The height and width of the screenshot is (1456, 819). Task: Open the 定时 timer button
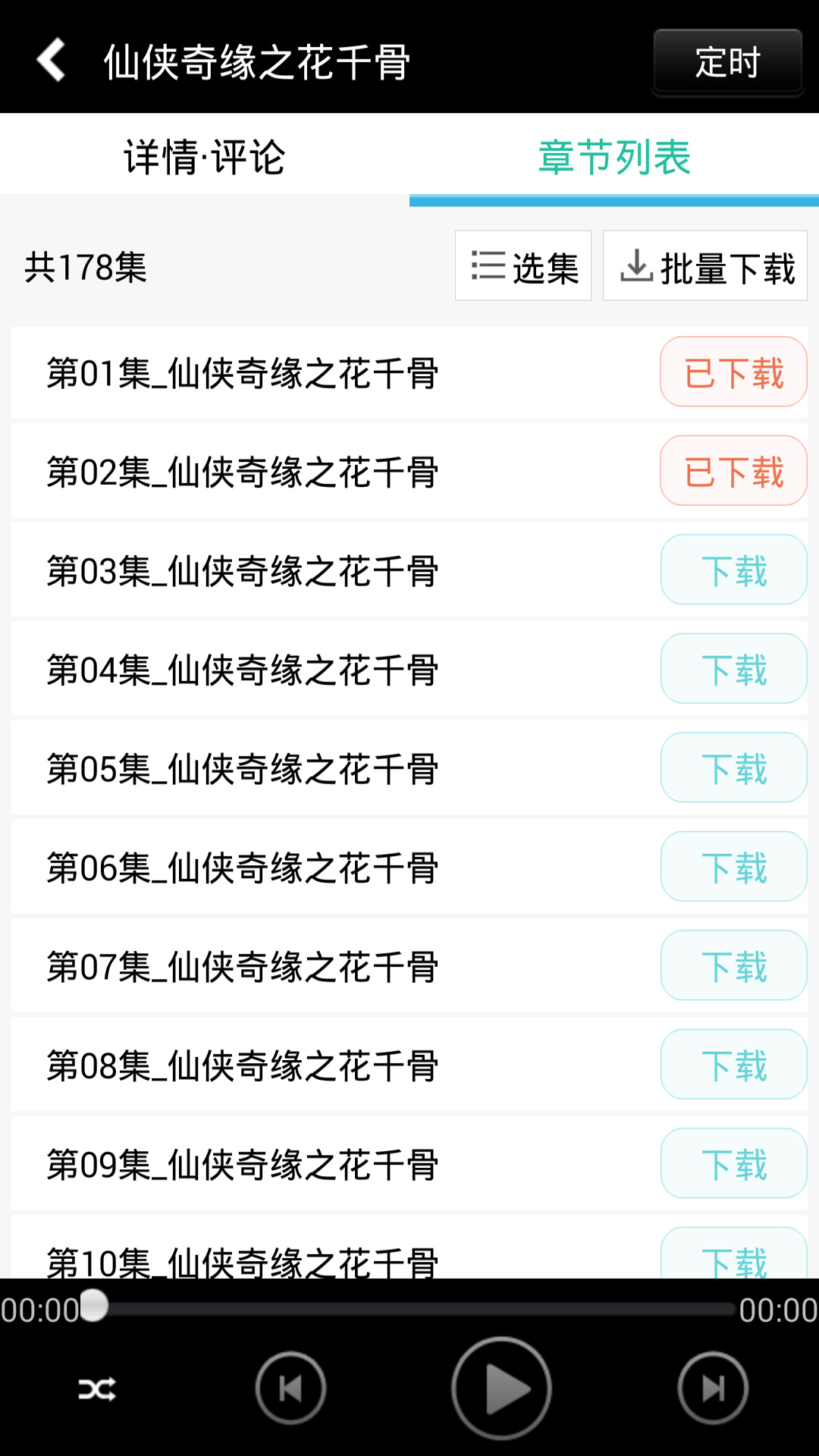727,62
